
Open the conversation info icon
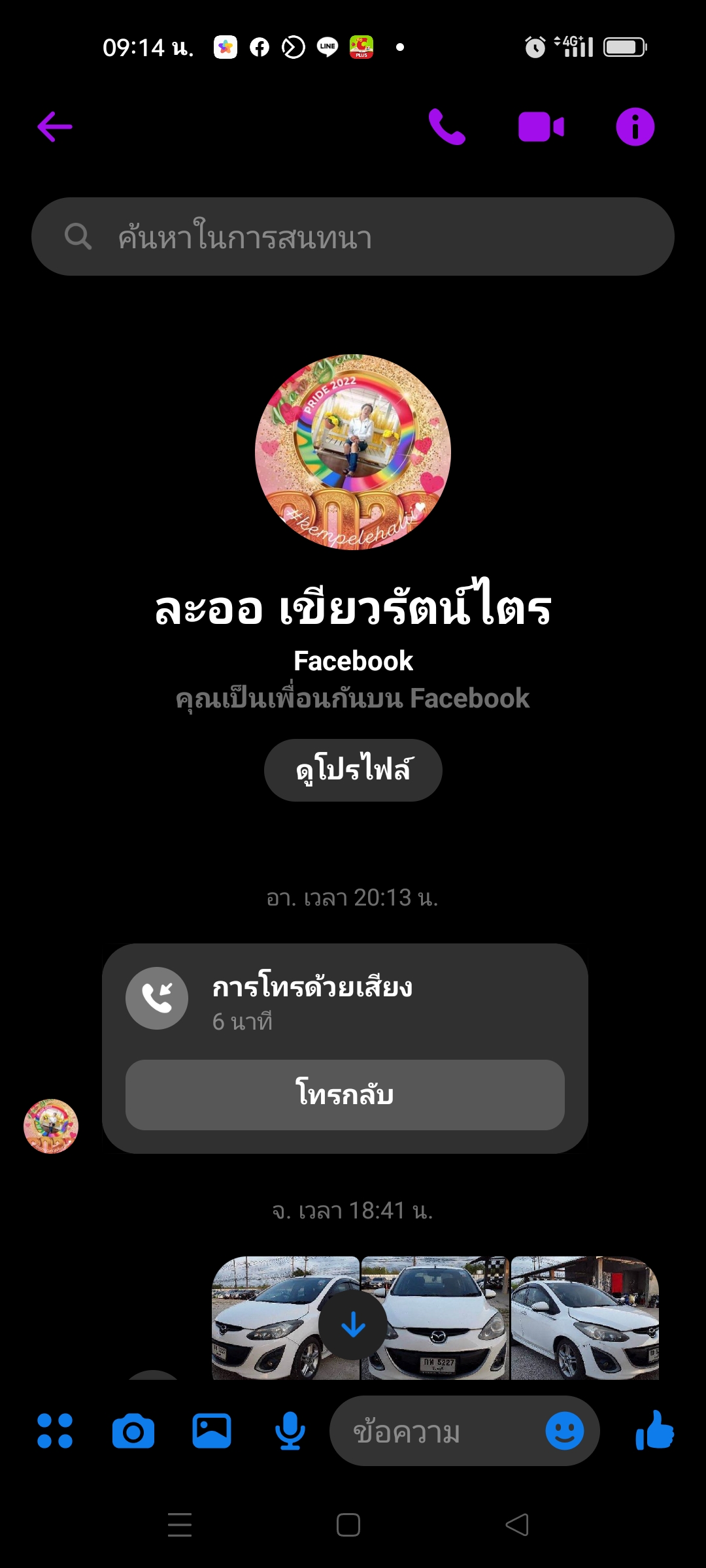coord(635,127)
